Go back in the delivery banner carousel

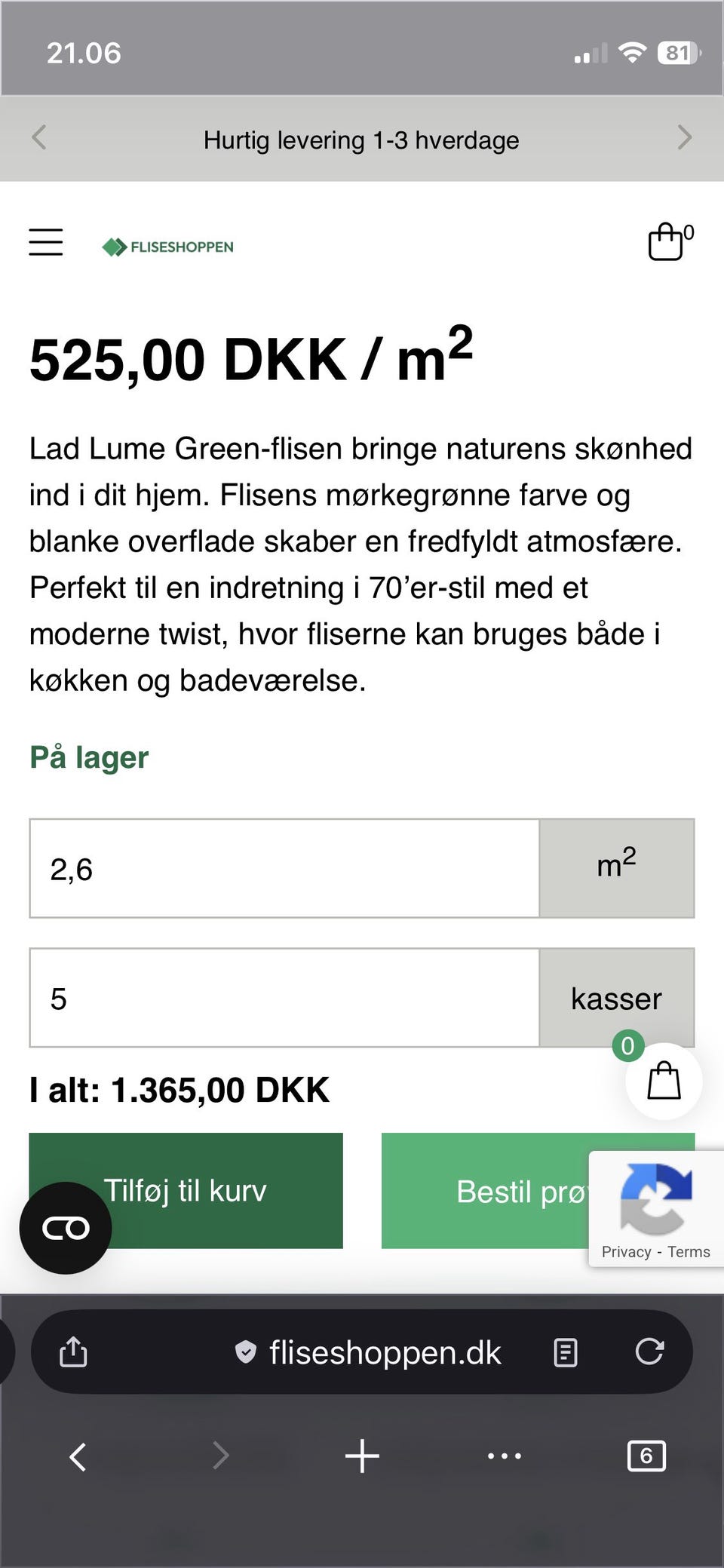(x=39, y=138)
